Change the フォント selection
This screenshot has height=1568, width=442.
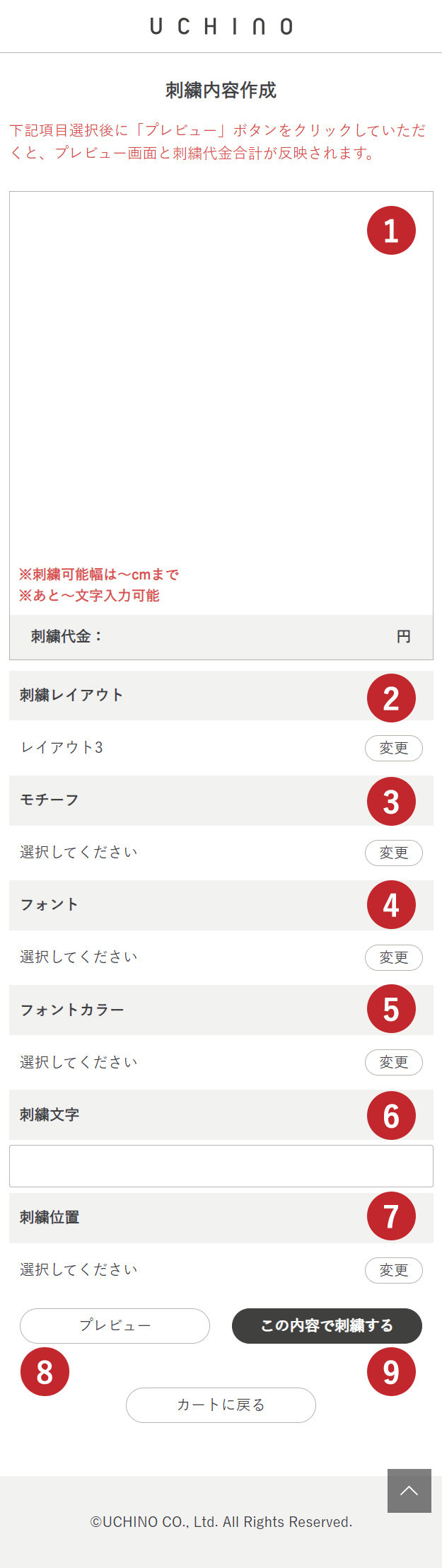393,957
